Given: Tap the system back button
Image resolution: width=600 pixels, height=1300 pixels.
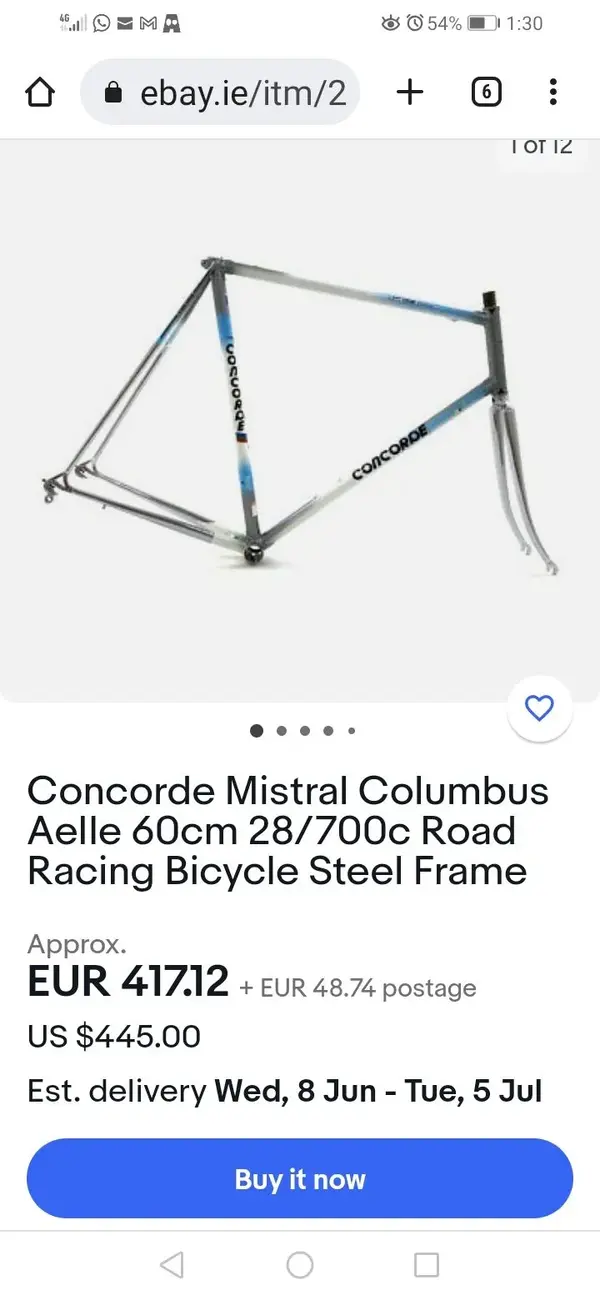Looking at the screenshot, I should click(x=172, y=1265).
